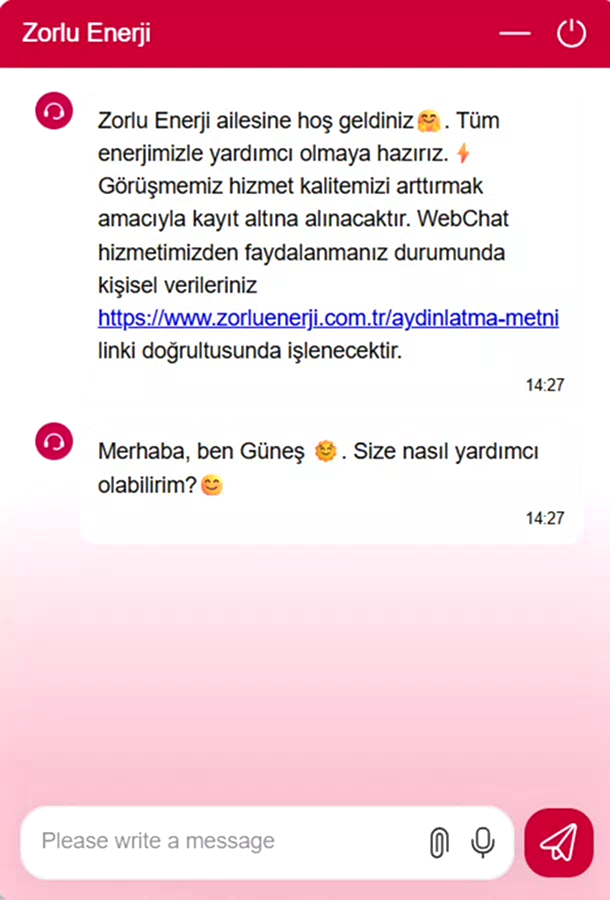Send the message with the paper plane button
Viewport: 610px width, 900px height.
pos(559,842)
